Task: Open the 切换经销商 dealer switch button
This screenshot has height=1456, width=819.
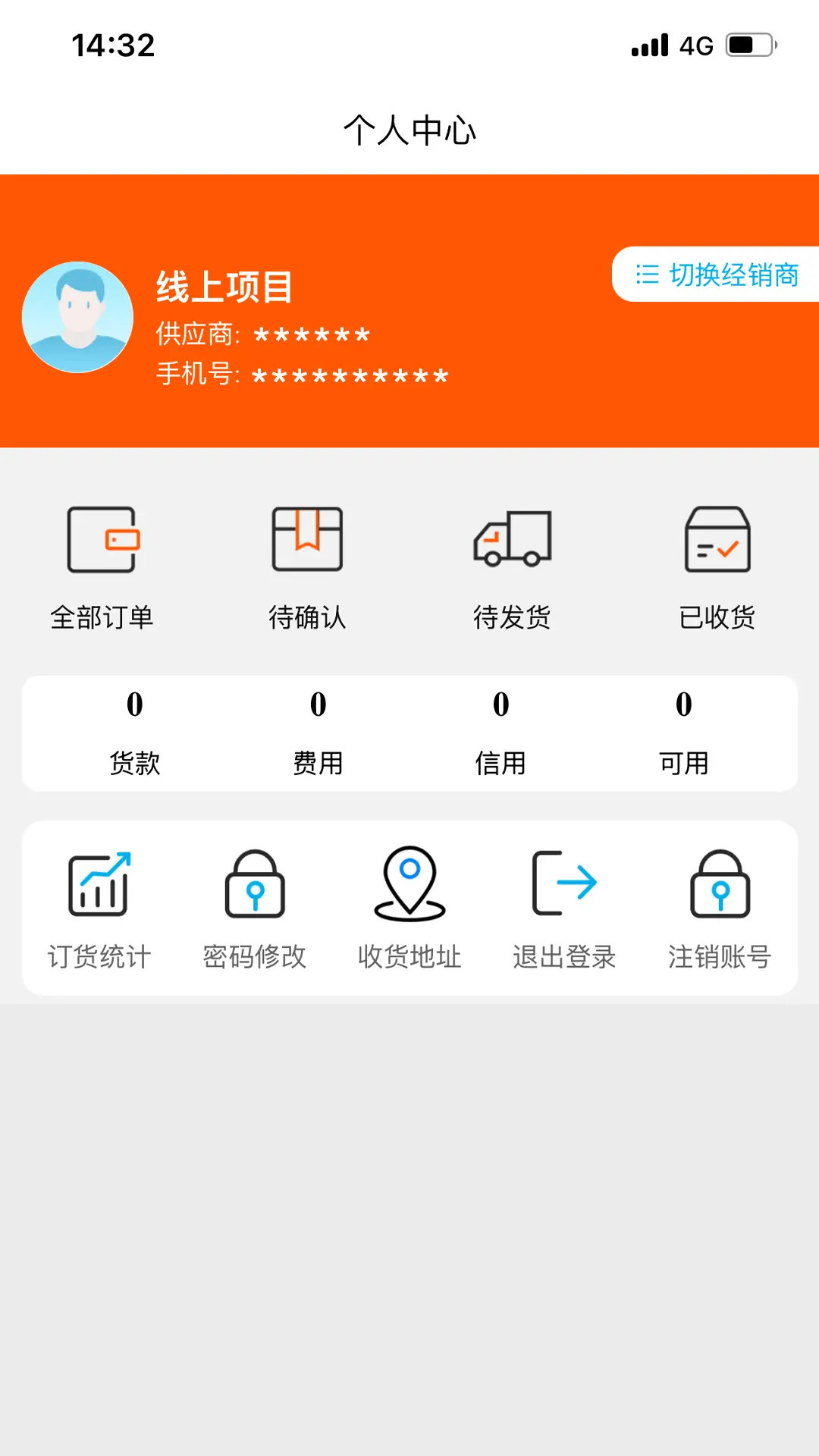Action: click(x=733, y=275)
